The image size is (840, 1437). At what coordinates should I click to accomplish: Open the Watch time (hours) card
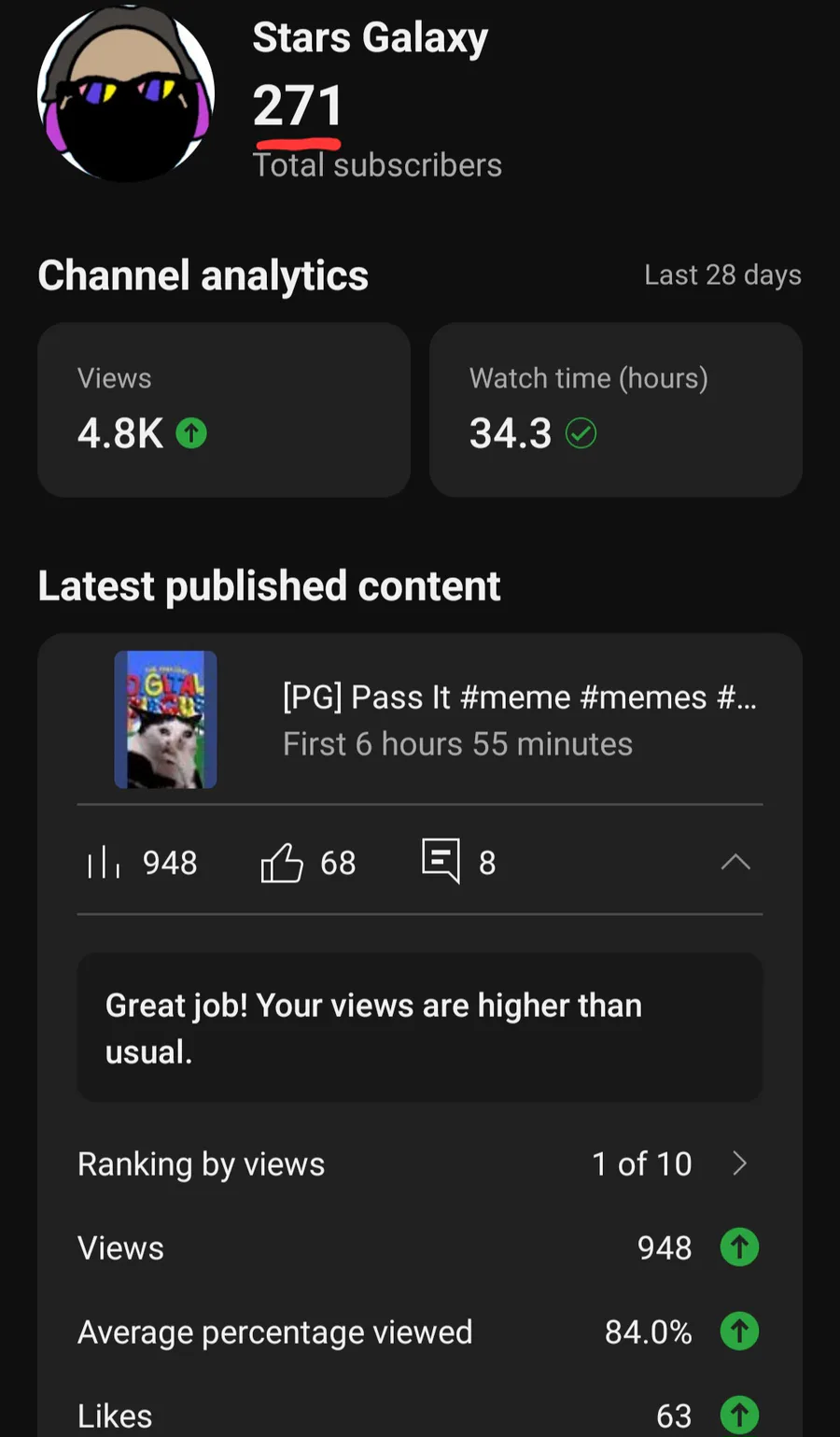(x=616, y=409)
